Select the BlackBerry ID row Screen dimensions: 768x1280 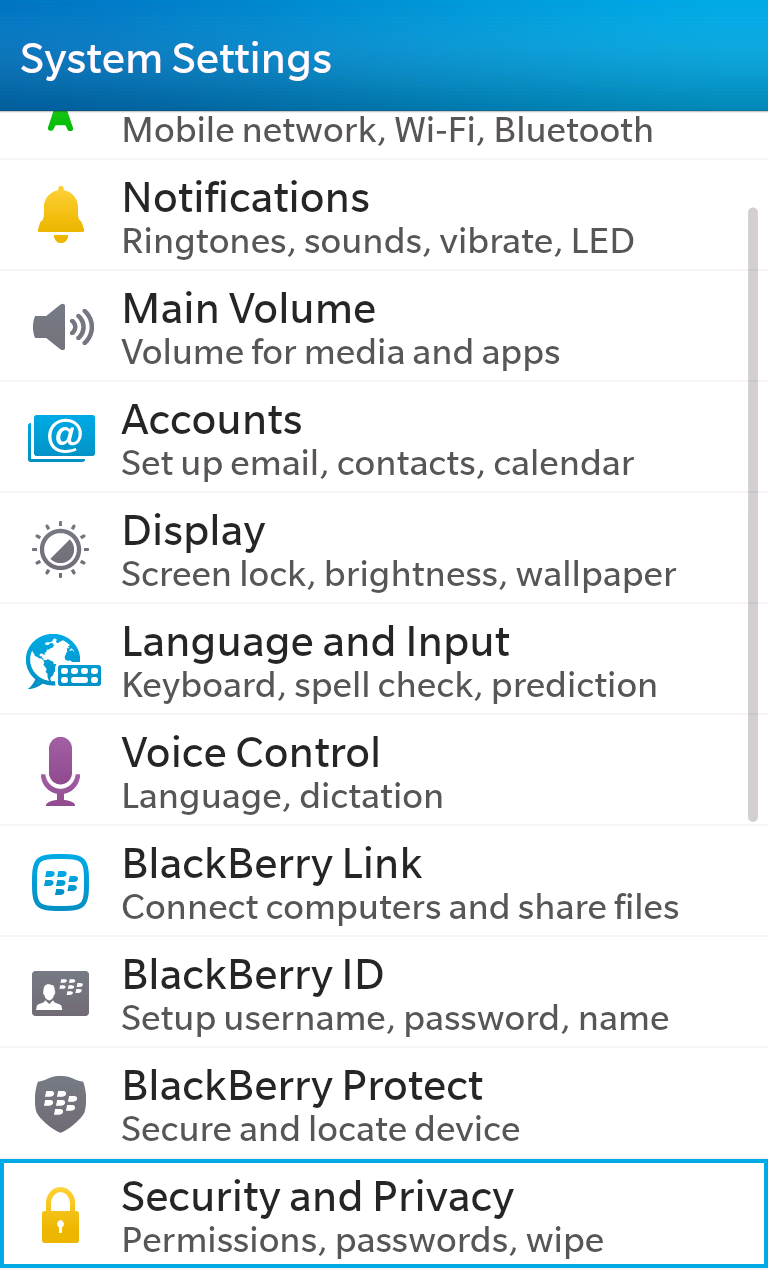coord(384,992)
